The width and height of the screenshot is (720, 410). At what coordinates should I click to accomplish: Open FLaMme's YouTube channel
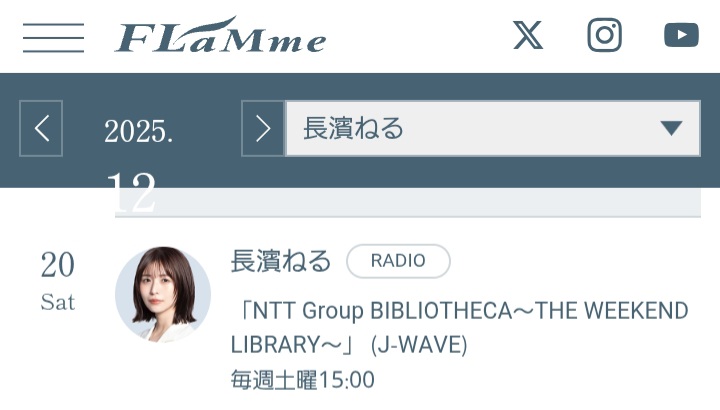click(x=681, y=35)
